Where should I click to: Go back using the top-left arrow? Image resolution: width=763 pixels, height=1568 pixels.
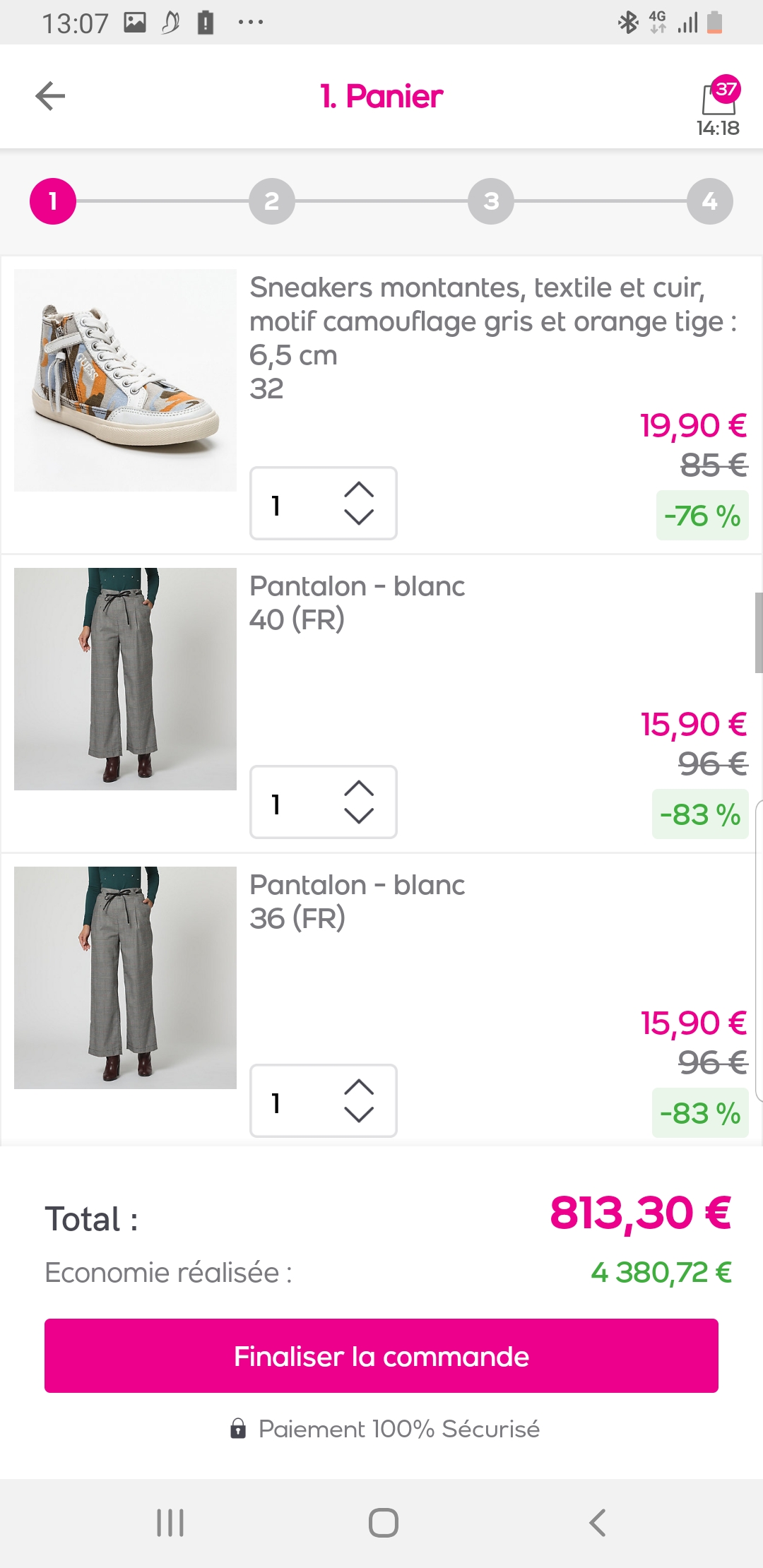tap(50, 96)
